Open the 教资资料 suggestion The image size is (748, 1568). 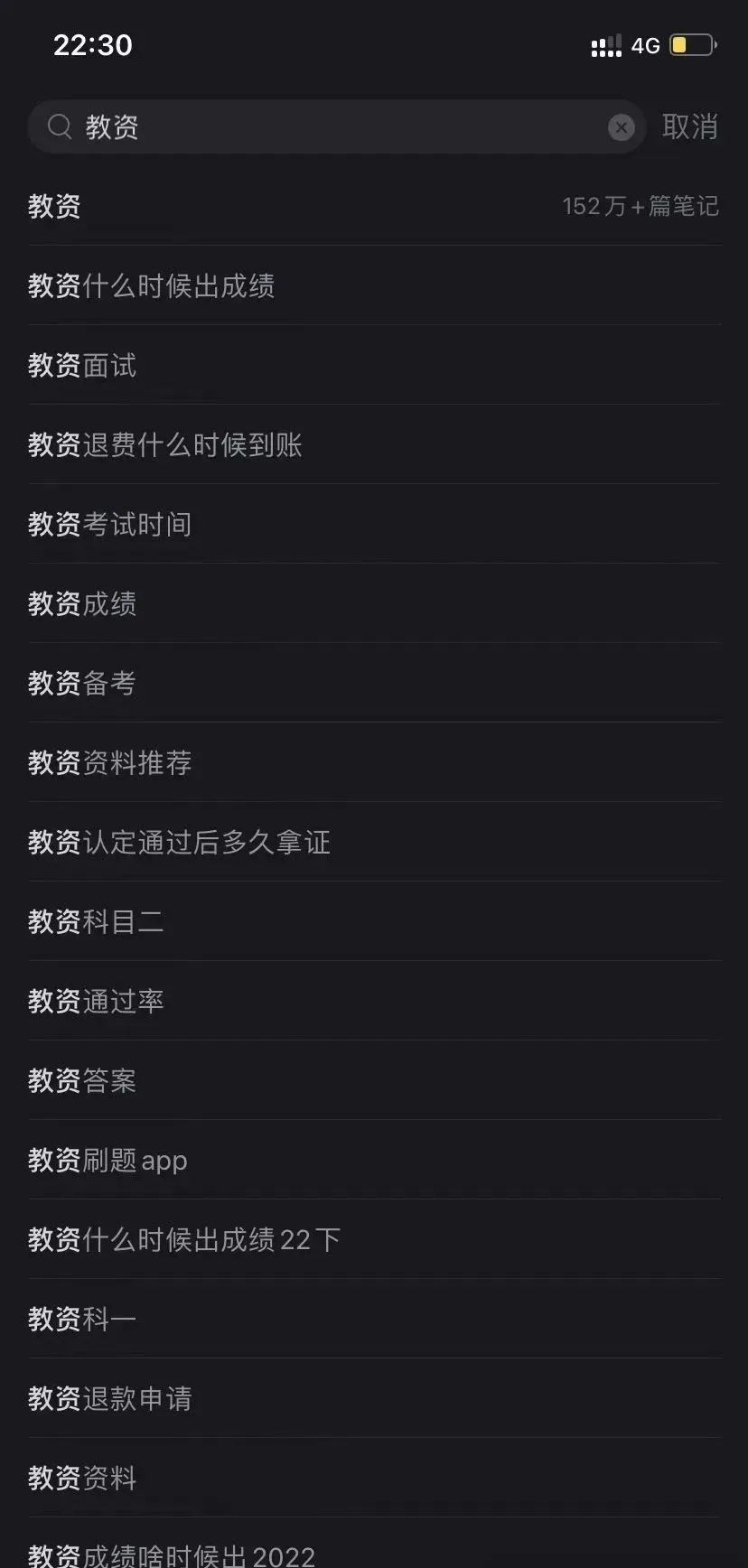pos(374,1478)
